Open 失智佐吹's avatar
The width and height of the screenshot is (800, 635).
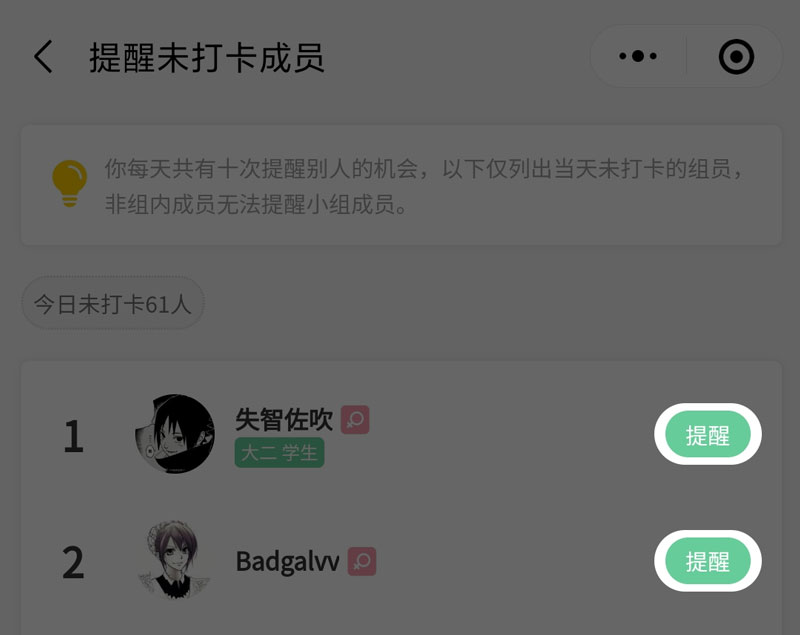tap(174, 435)
